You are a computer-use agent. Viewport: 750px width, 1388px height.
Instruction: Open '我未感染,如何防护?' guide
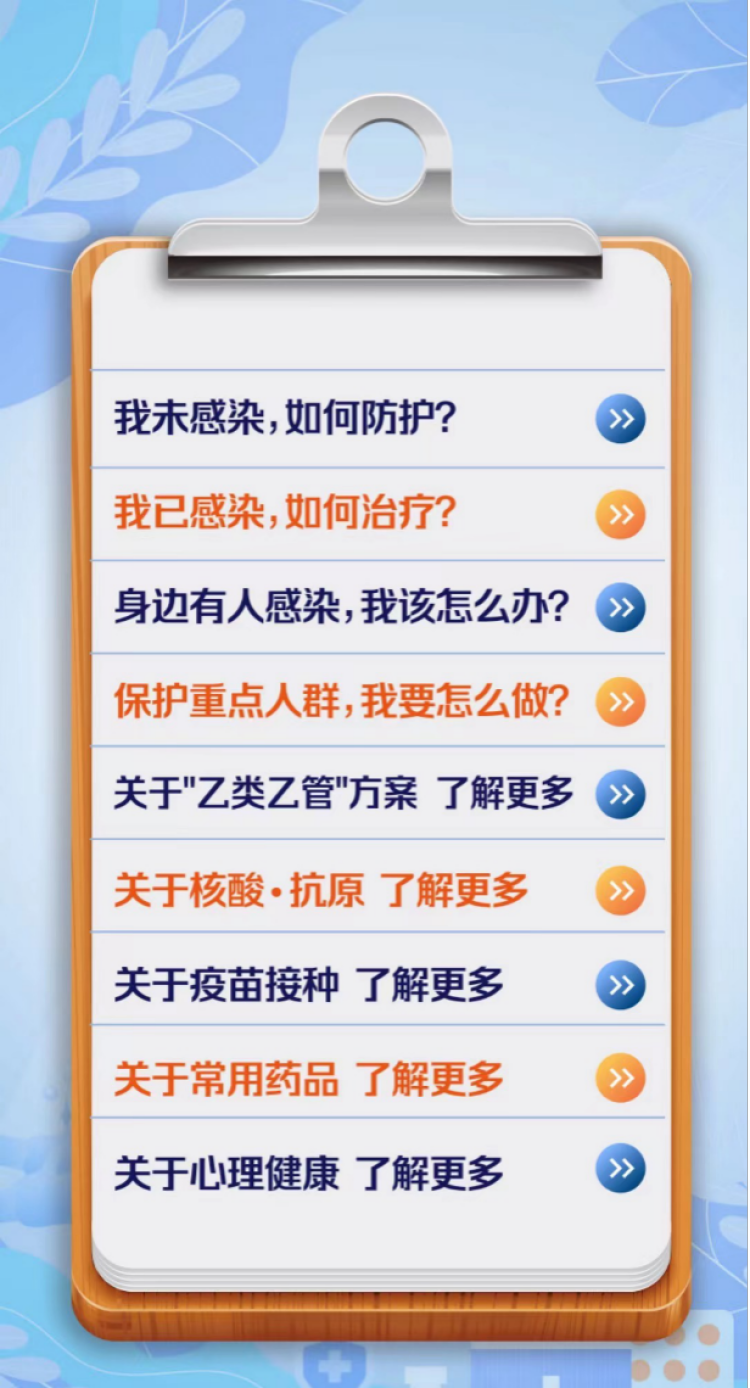tap(378, 419)
